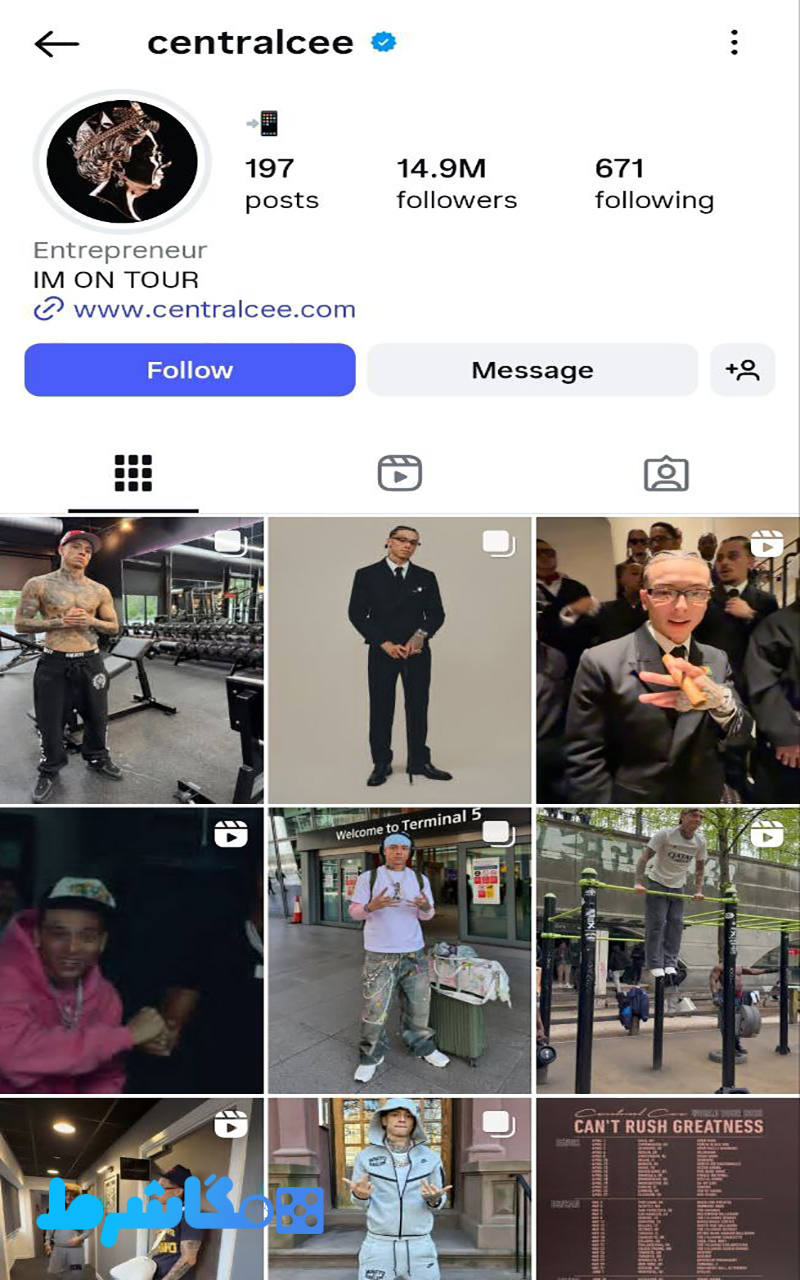The width and height of the screenshot is (800, 1280).
Task: View the centralcee profile picture
Action: click(122, 161)
